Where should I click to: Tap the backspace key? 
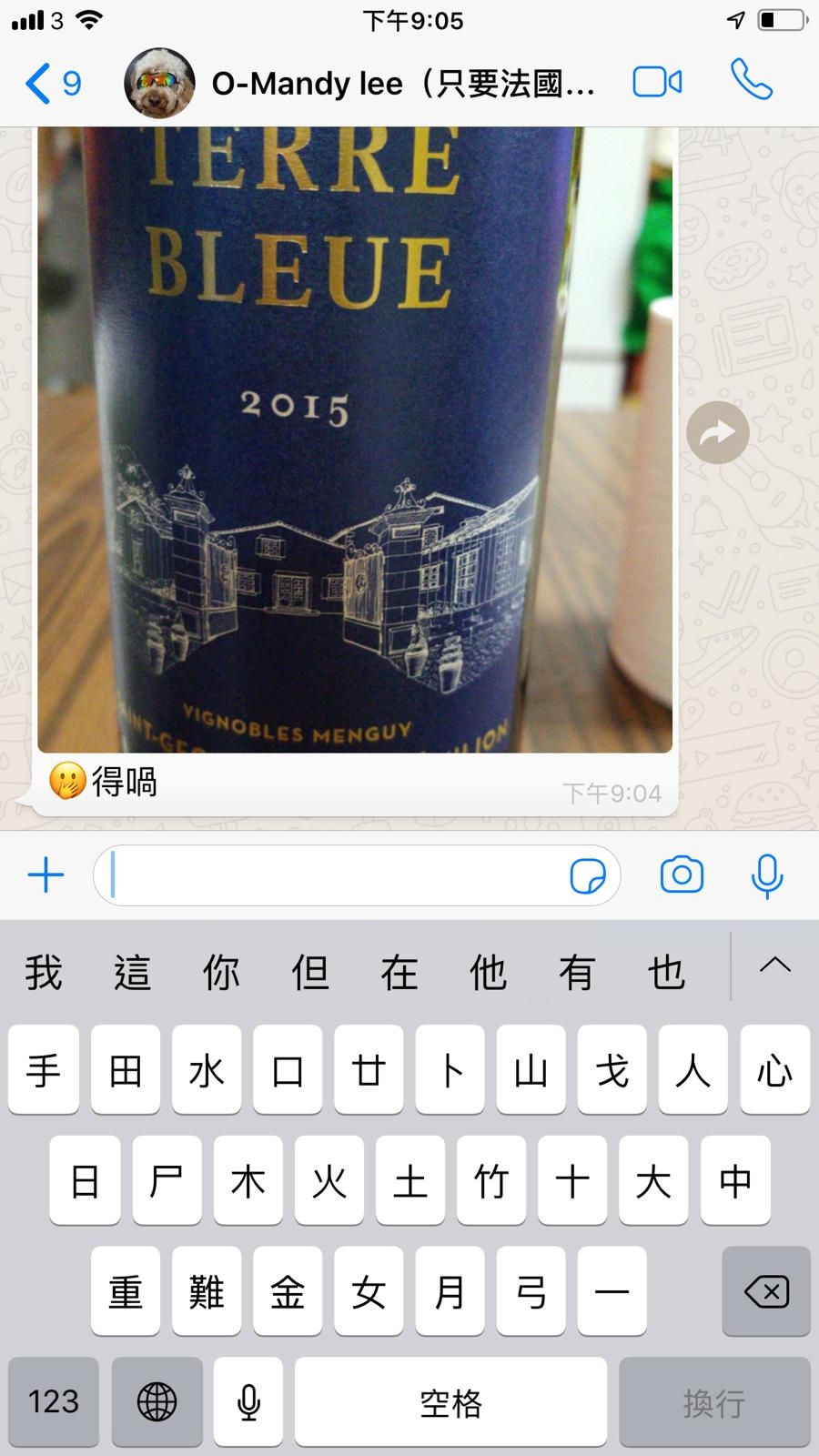pos(766,1291)
